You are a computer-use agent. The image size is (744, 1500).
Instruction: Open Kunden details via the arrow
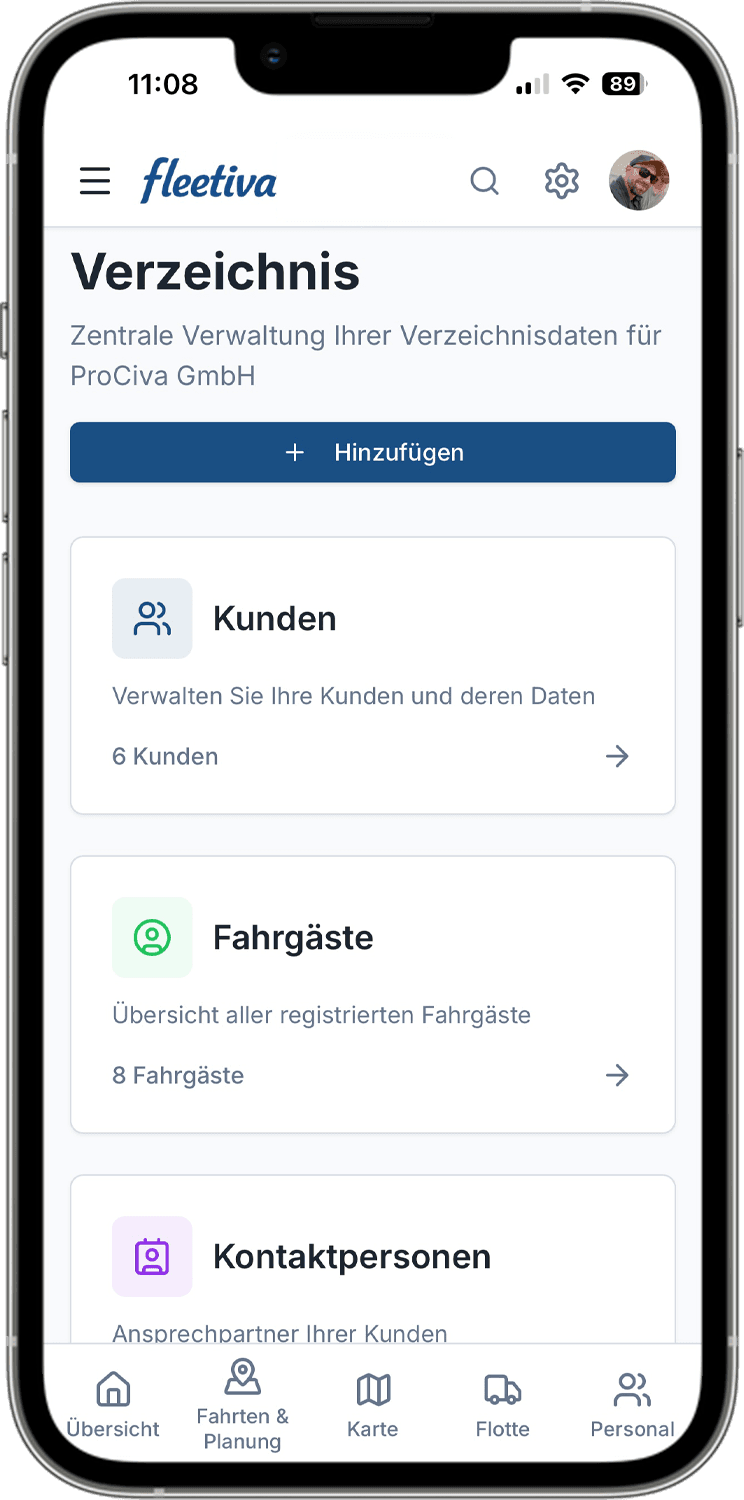(617, 756)
